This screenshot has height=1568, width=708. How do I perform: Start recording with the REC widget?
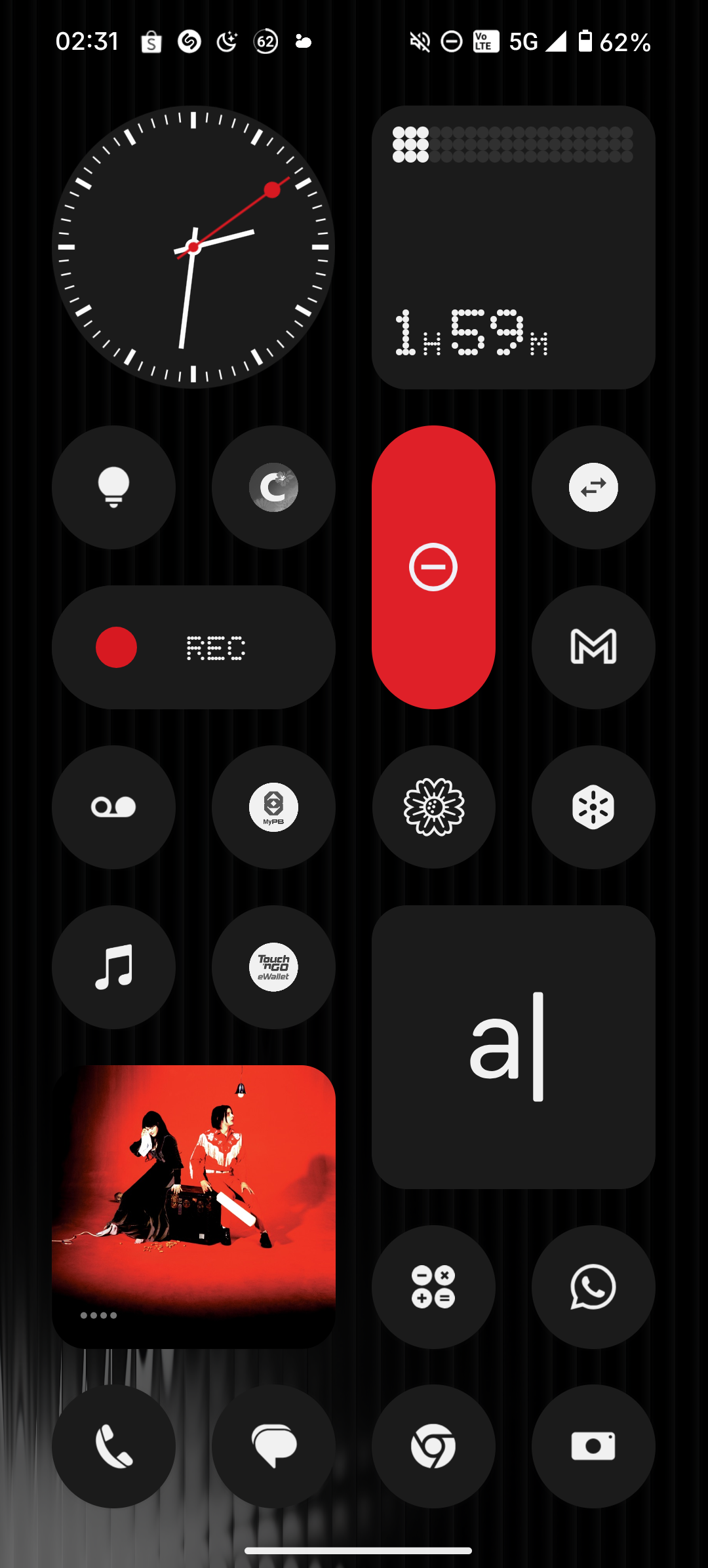(193, 647)
